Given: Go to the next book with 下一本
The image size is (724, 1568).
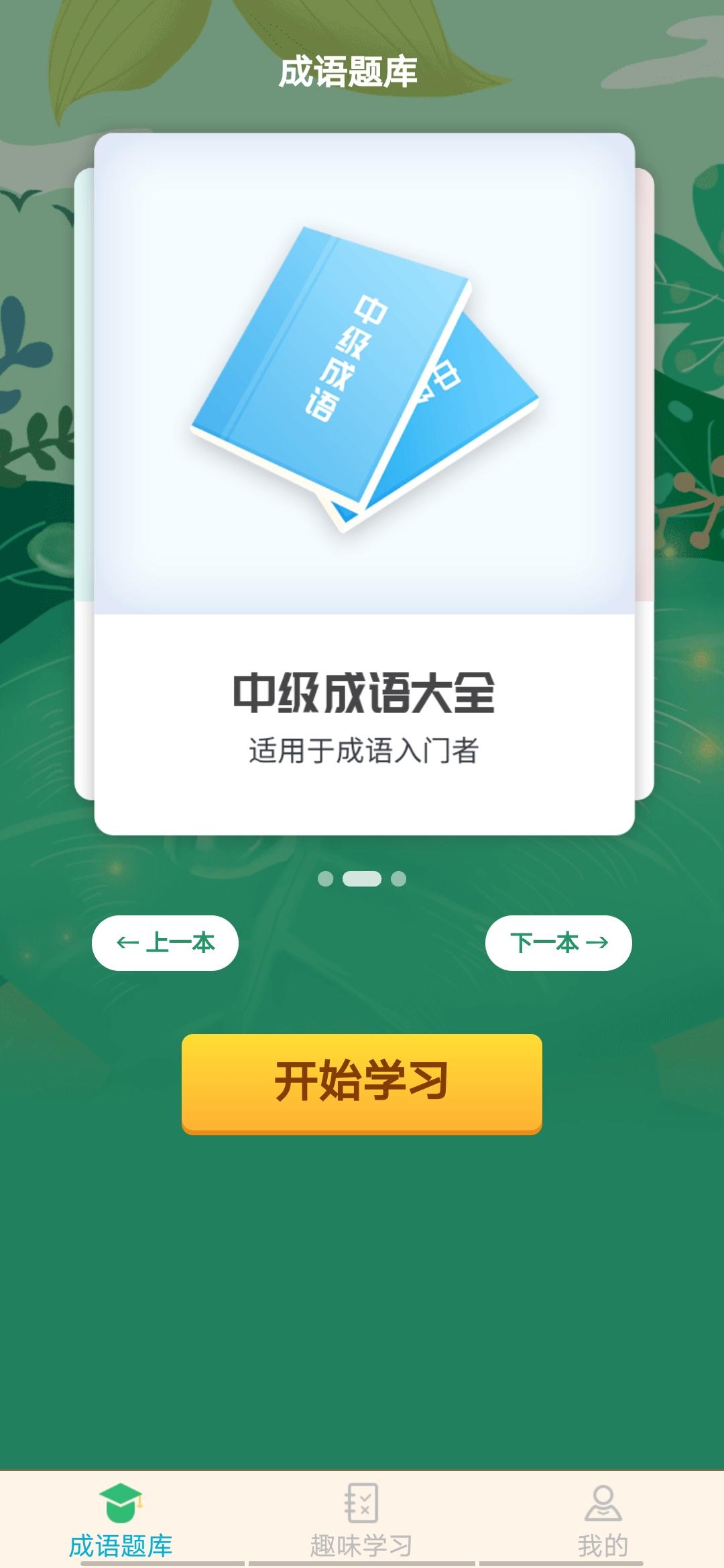Looking at the screenshot, I should pos(558,943).
